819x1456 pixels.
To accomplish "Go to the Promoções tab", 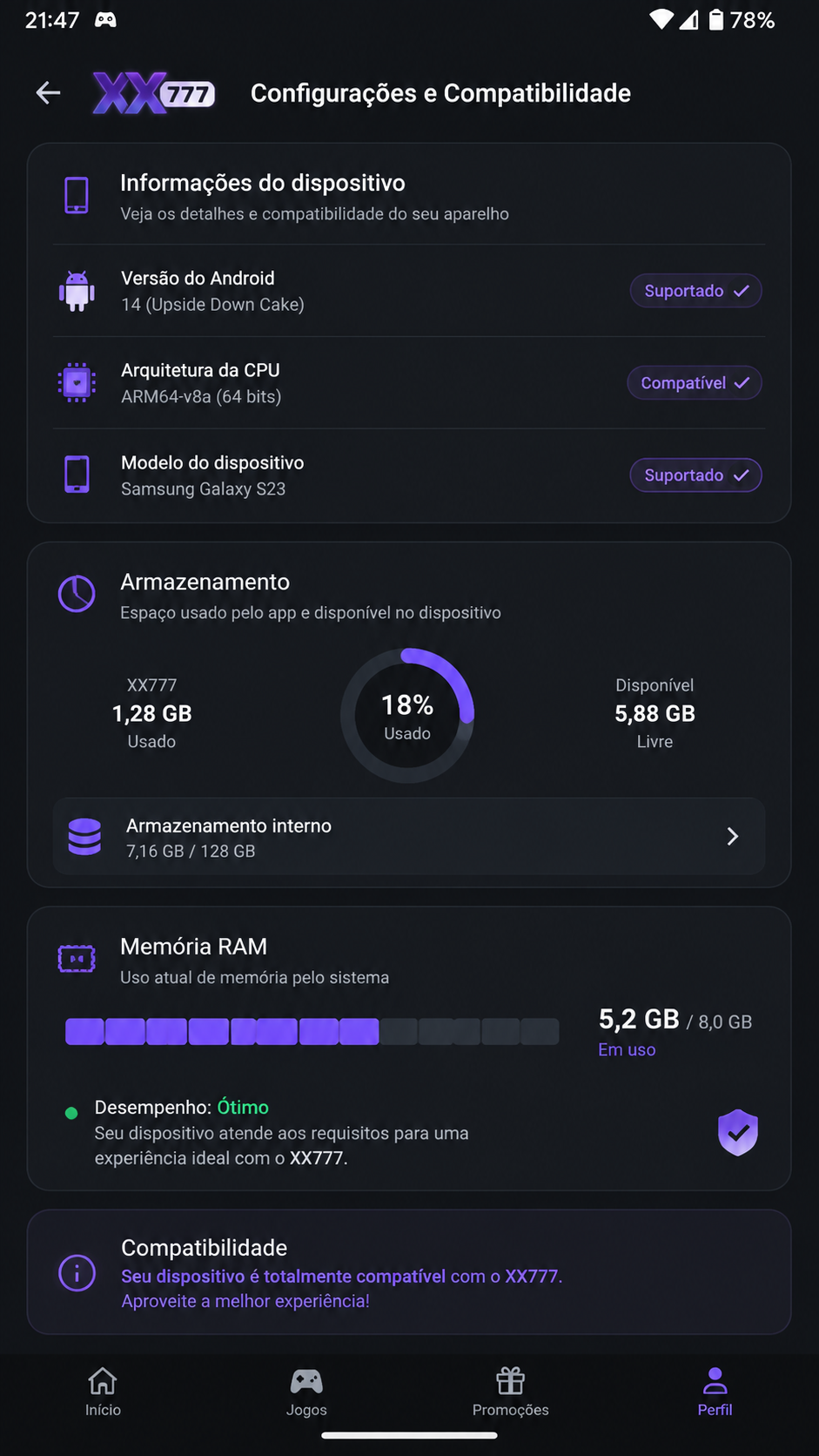I will click(511, 1392).
